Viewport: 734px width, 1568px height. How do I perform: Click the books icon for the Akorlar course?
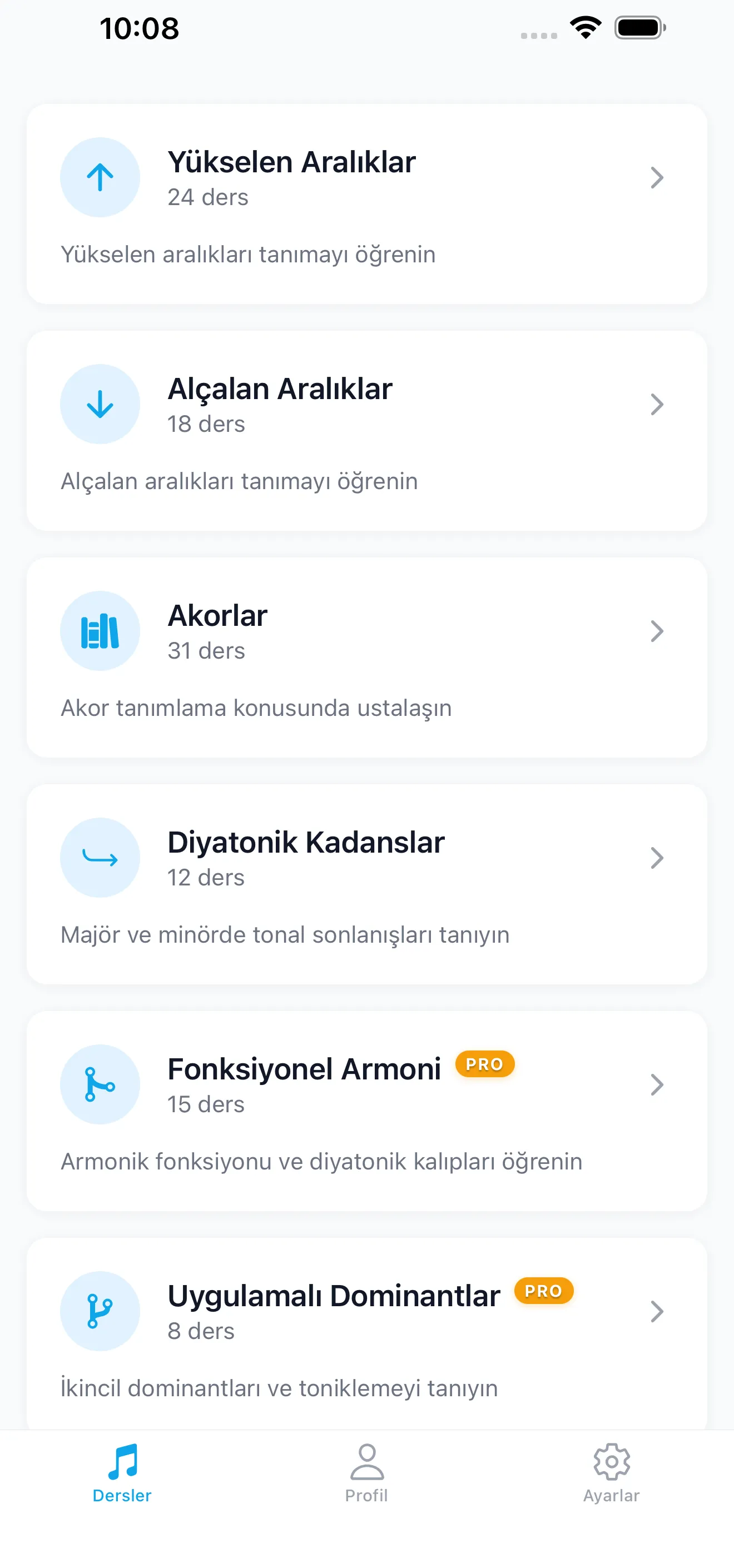[x=100, y=631]
